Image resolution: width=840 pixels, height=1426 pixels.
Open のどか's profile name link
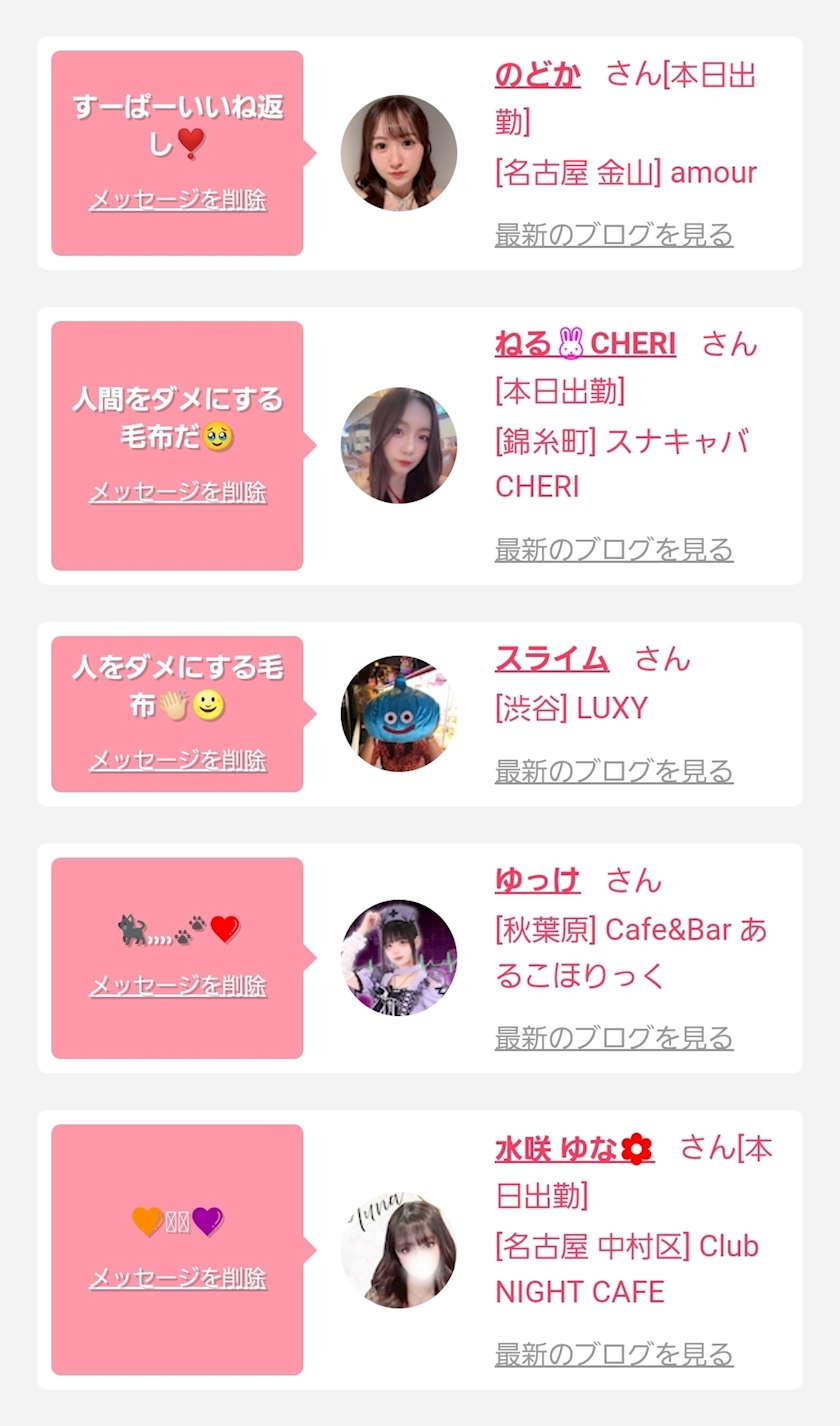coord(537,75)
